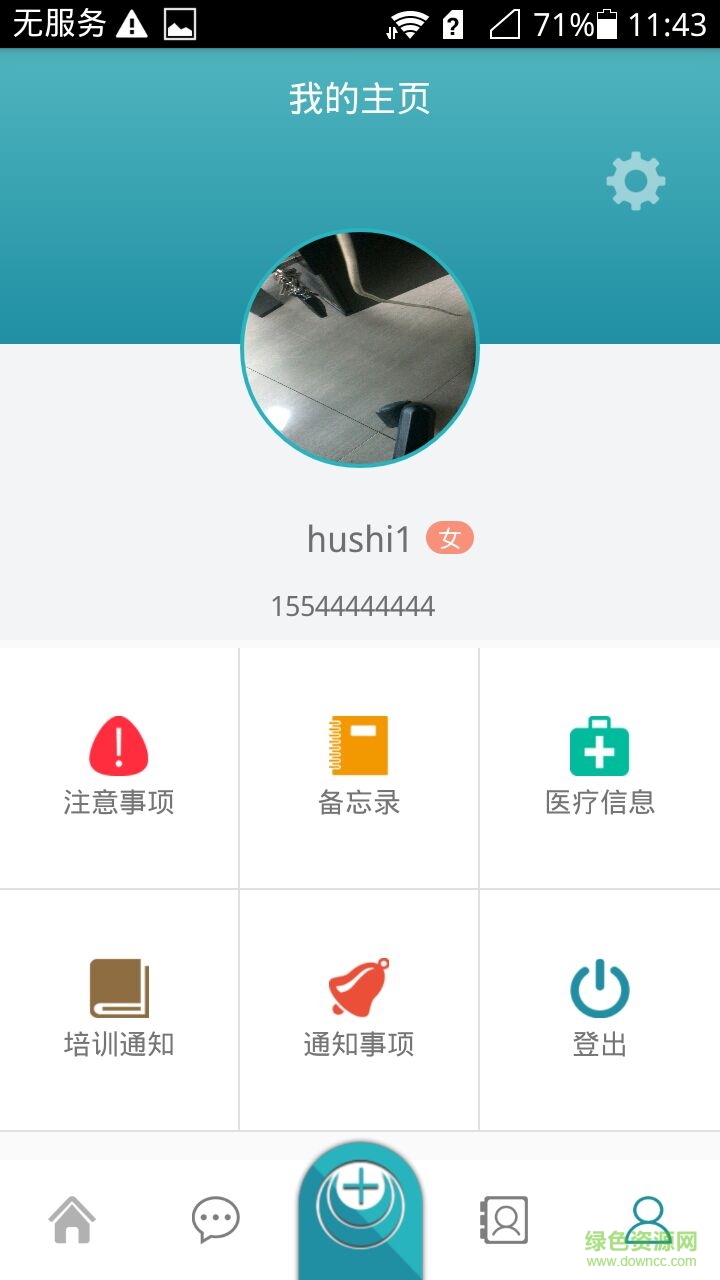Open 培训通知 training notices
The image size is (720, 1280).
(x=119, y=1009)
